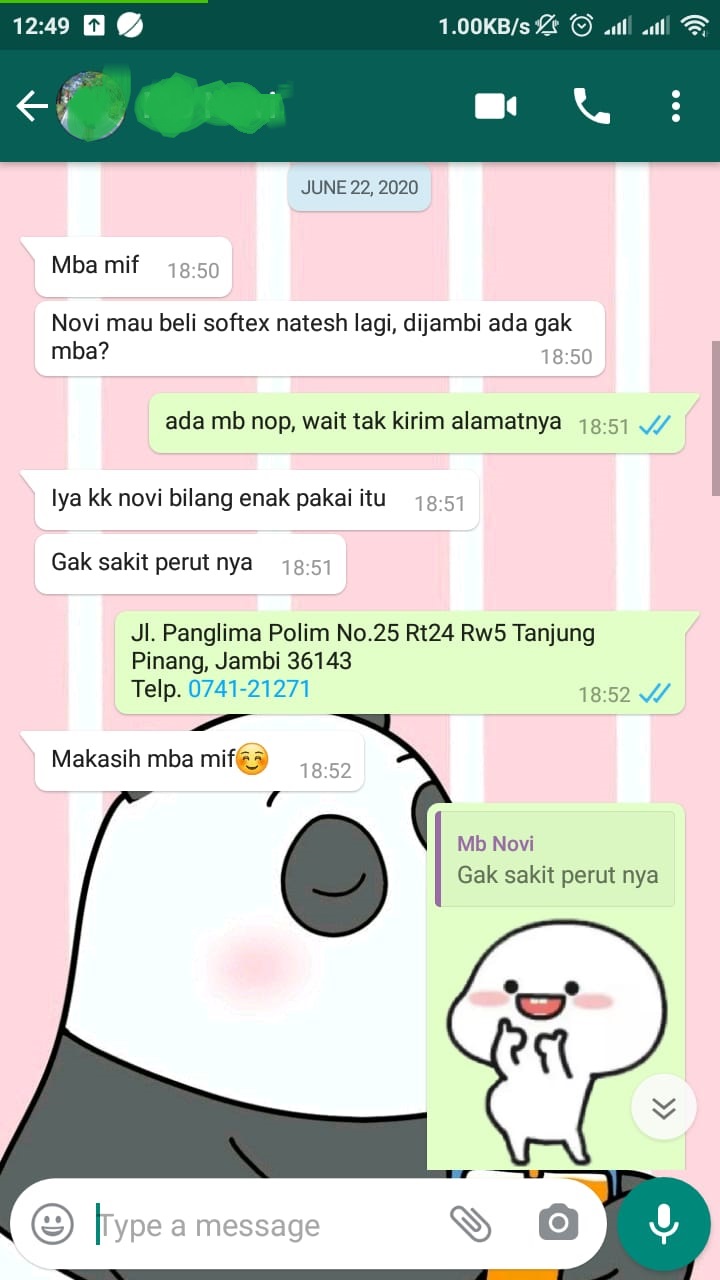Tap the microphone to record voice message
Viewport: 720px width, 1280px height.
(x=663, y=1224)
